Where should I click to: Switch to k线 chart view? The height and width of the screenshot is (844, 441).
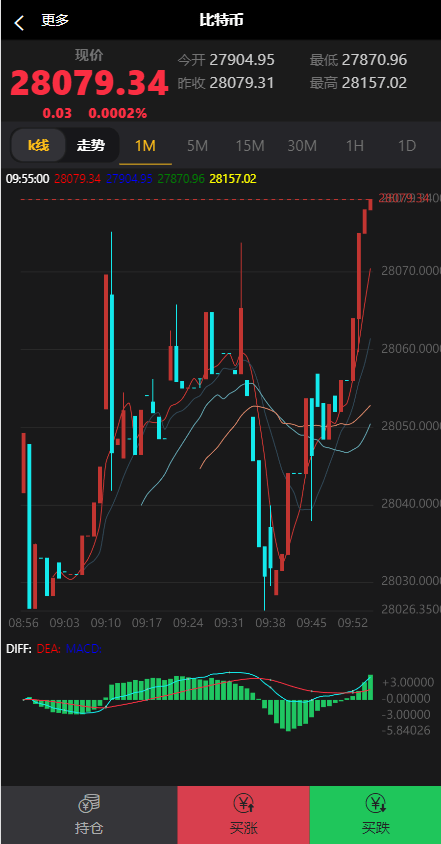[x=39, y=145]
